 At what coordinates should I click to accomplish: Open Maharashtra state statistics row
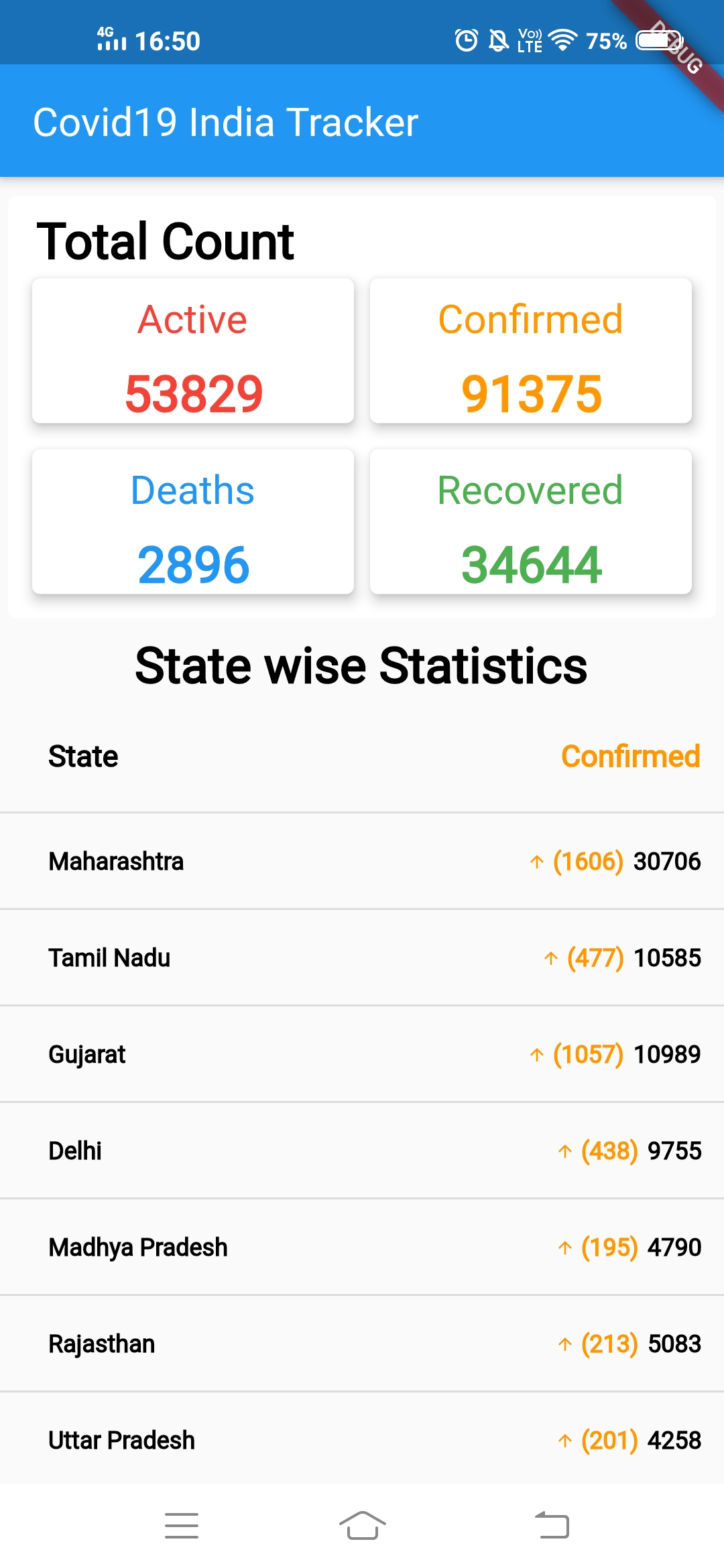(362, 861)
